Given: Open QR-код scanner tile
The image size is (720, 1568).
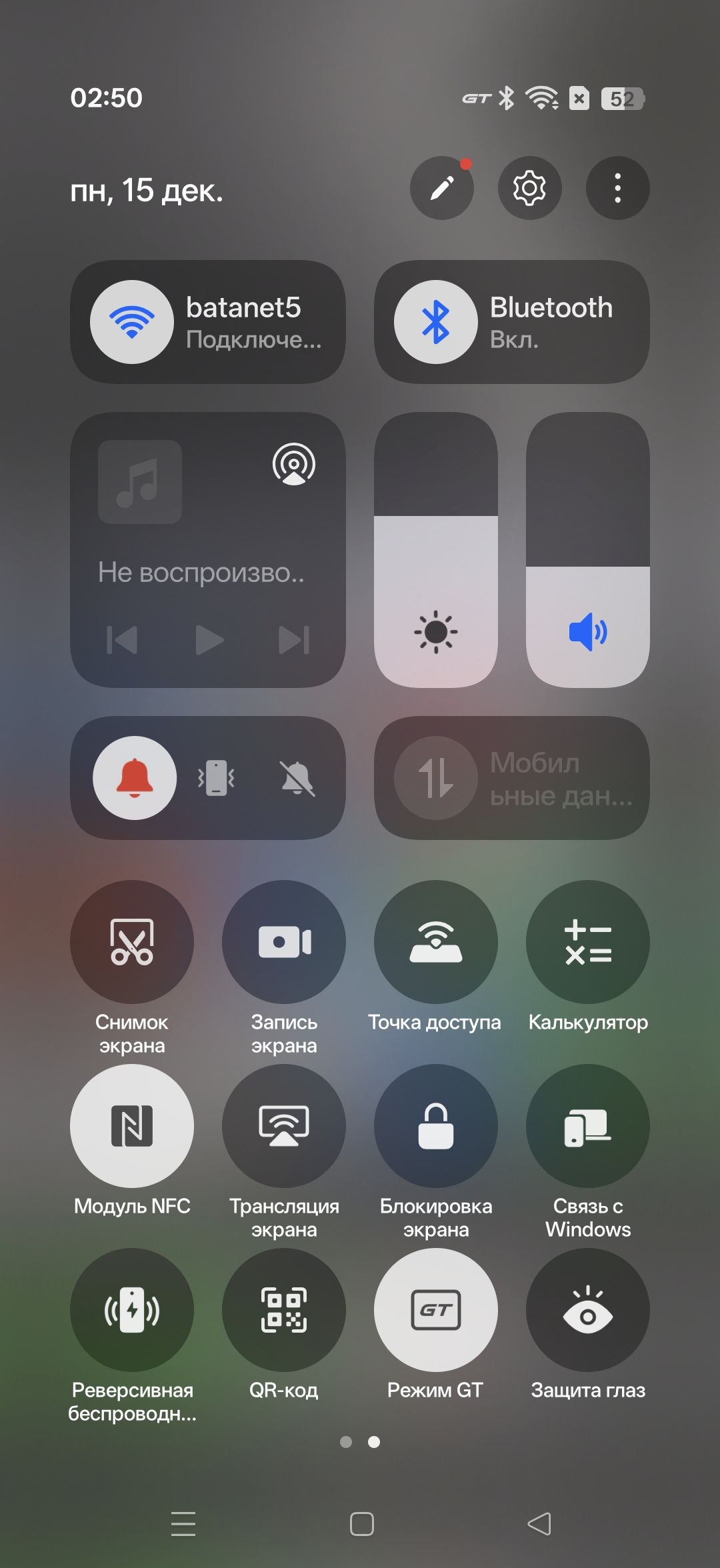Looking at the screenshot, I should [284, 1309].
